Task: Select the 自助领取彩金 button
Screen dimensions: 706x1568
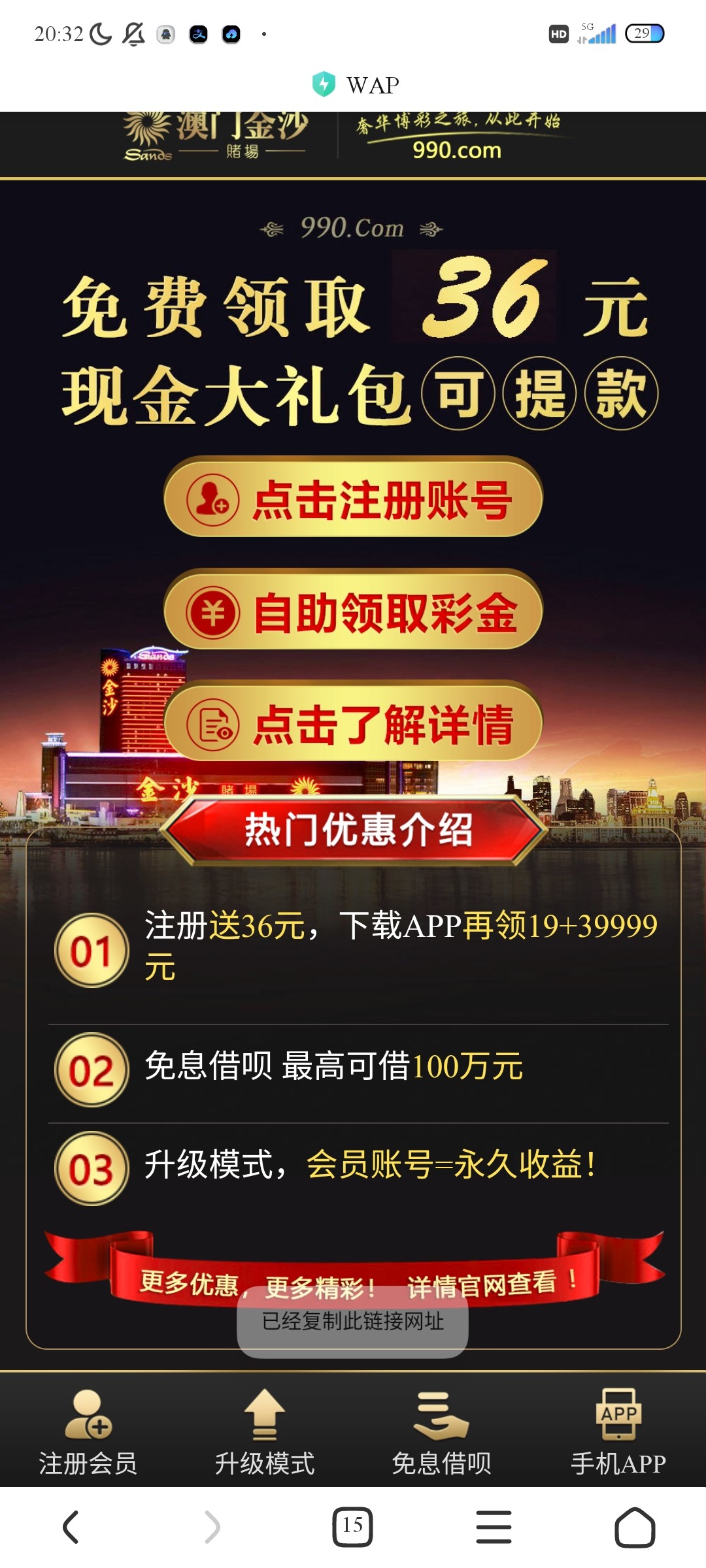Action: 353,612
